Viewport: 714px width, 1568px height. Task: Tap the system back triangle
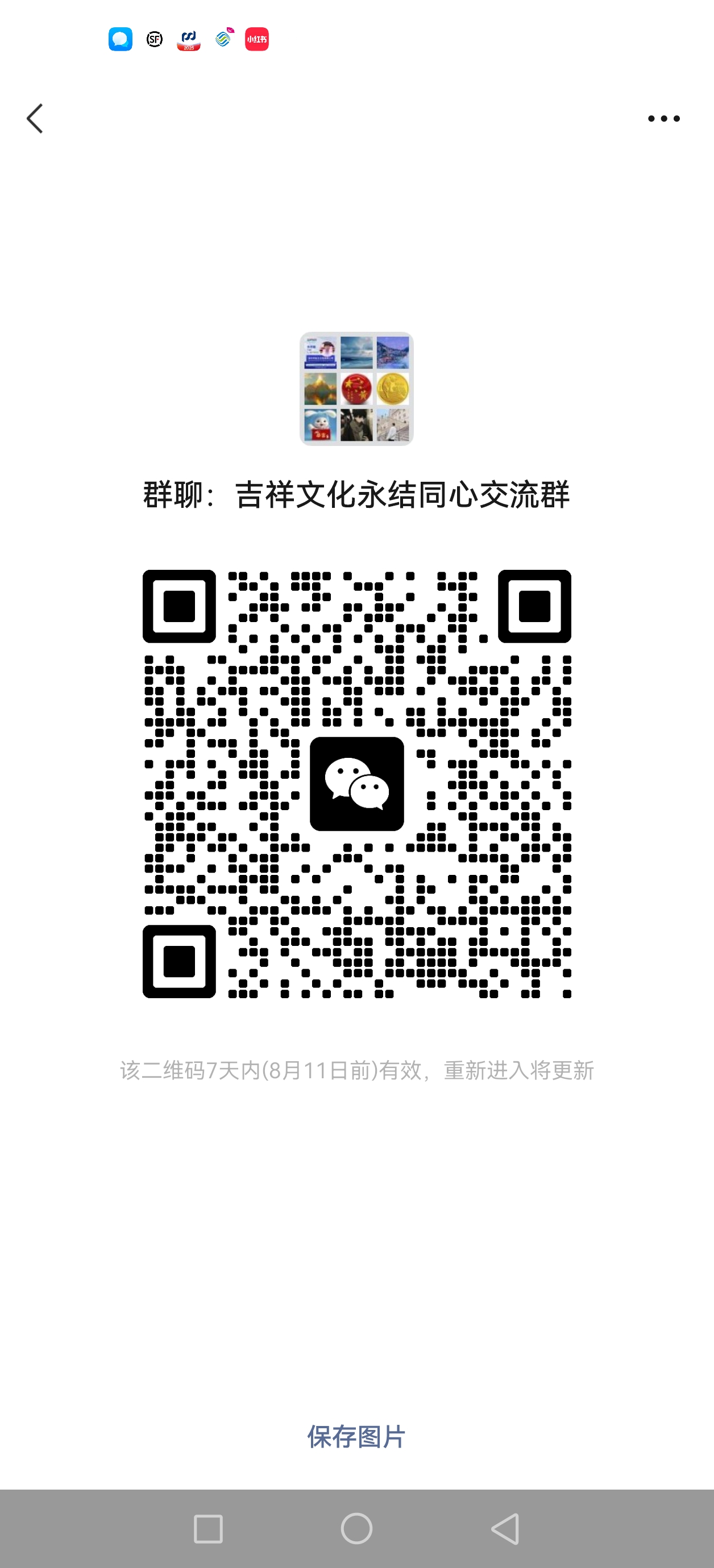pos(505,1528)
